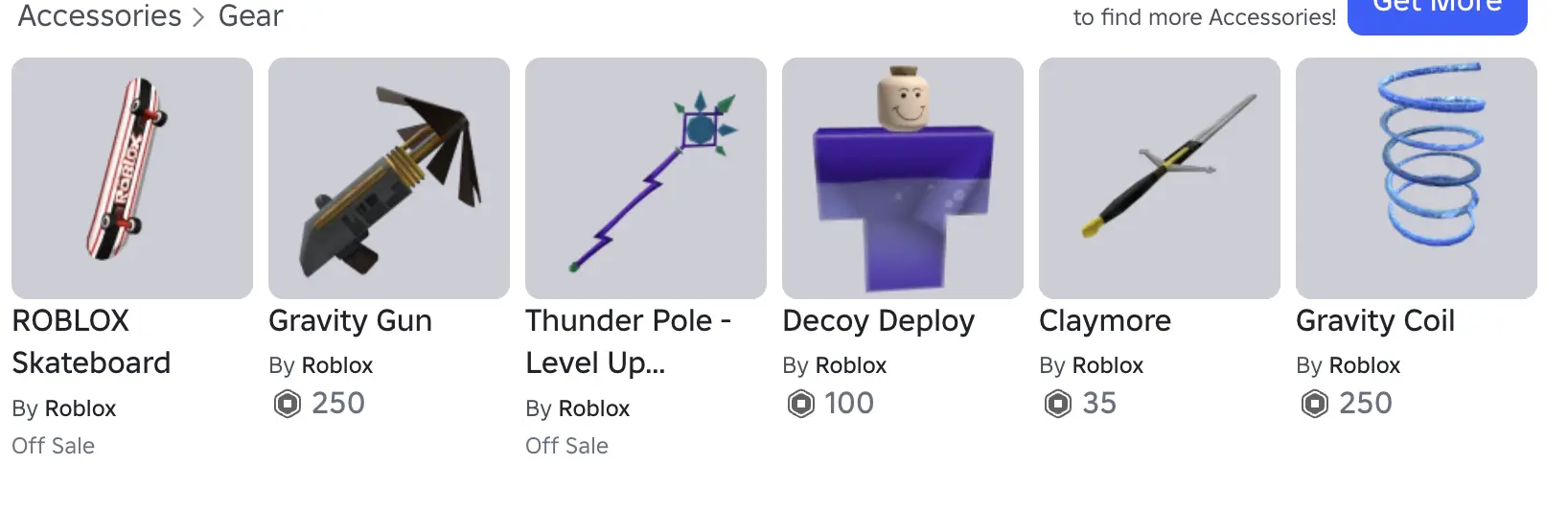
Task: View the Gravity Coil gear
Action: (x=1417, y=178)
